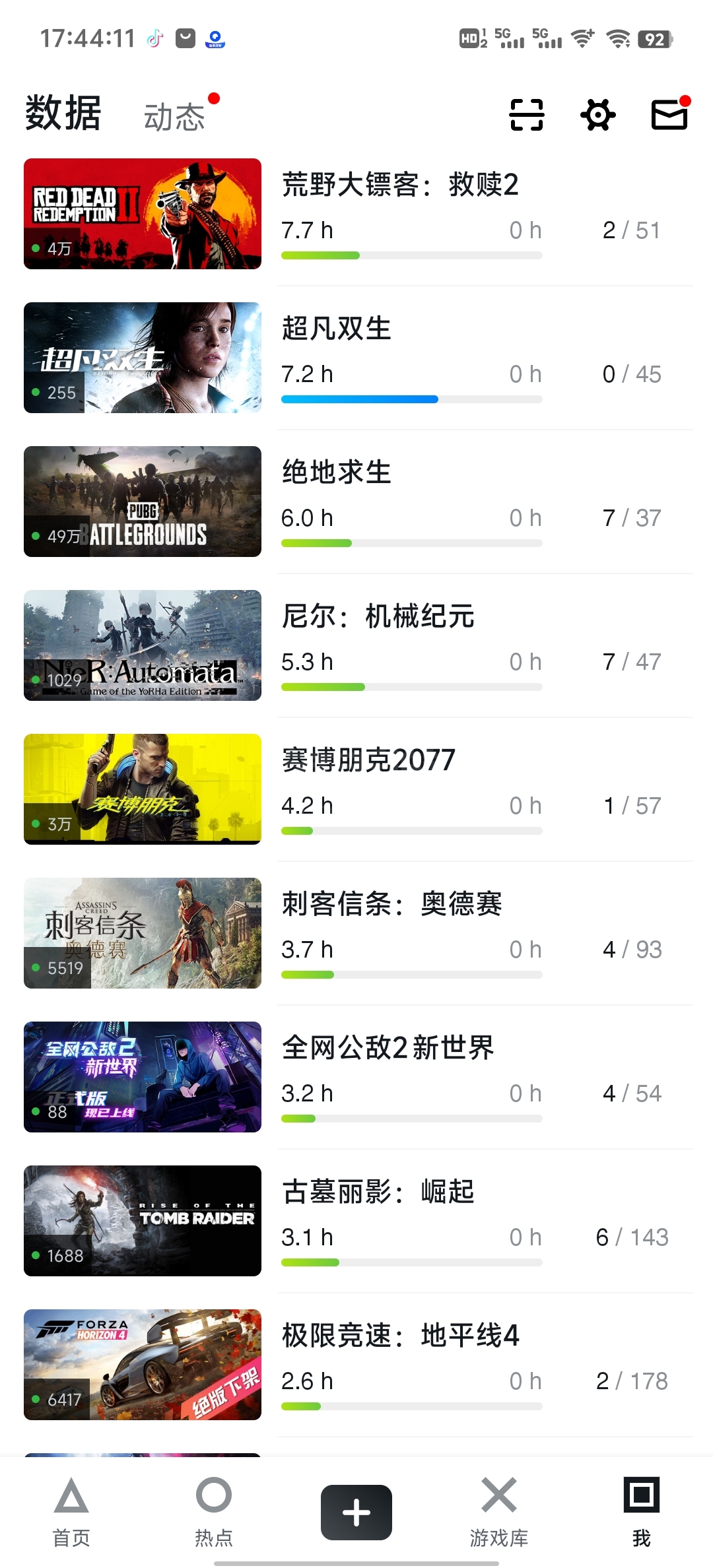Open 刺客信条：奥德赛 game entry

358,933
